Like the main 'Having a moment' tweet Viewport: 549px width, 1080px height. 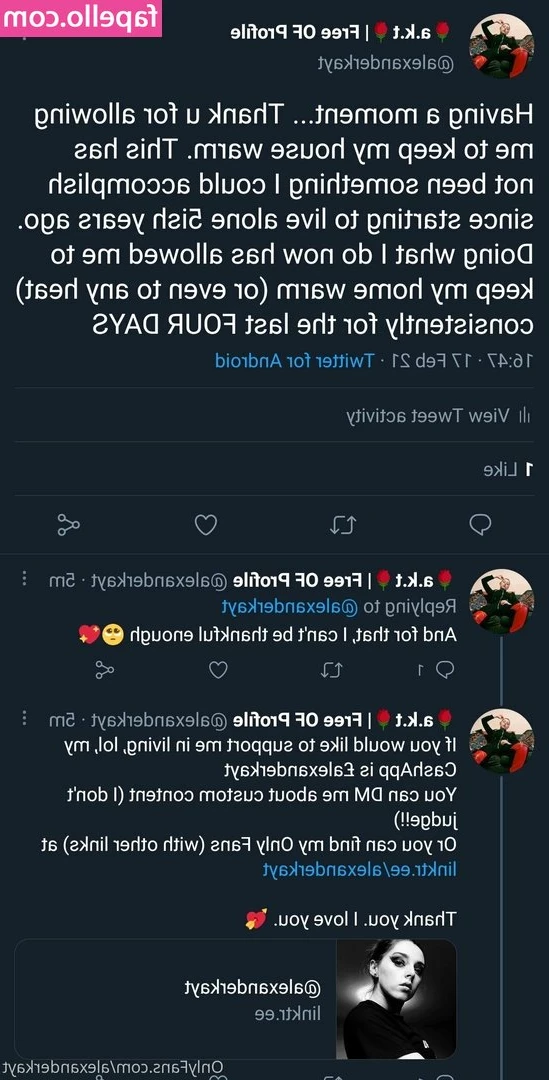point(205,525)
